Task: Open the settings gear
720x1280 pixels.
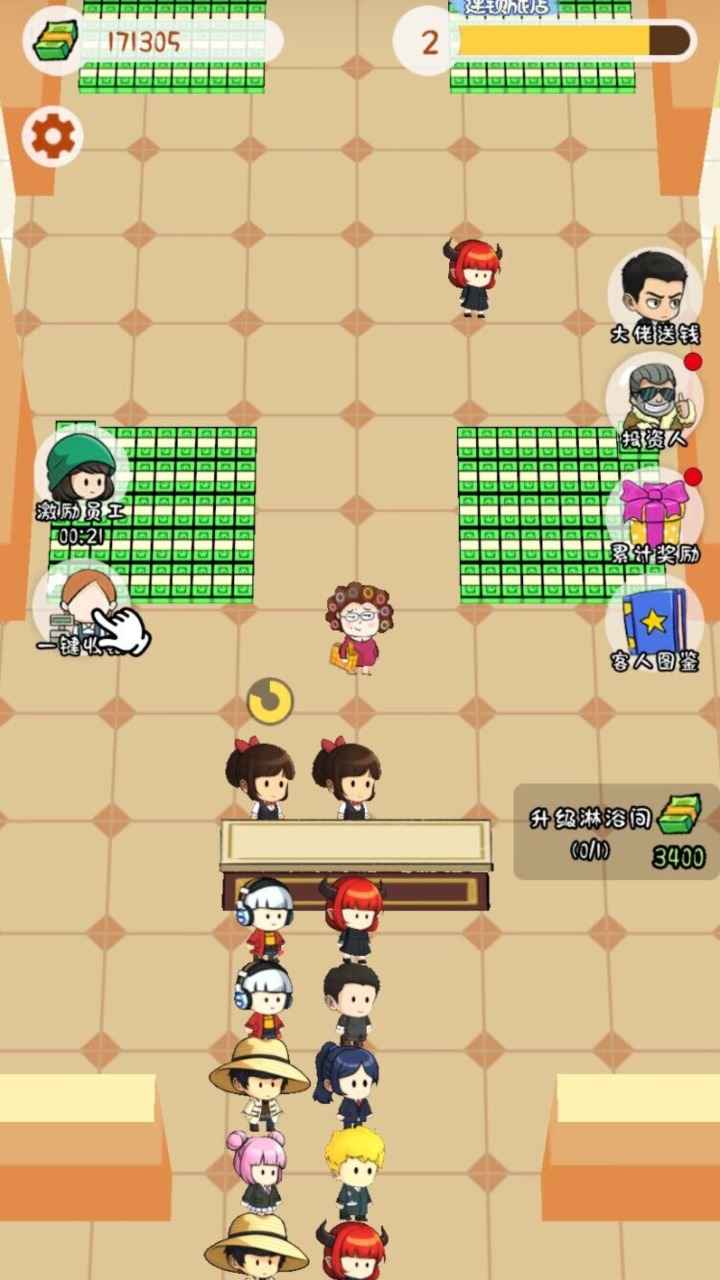Action: point(52,137)
